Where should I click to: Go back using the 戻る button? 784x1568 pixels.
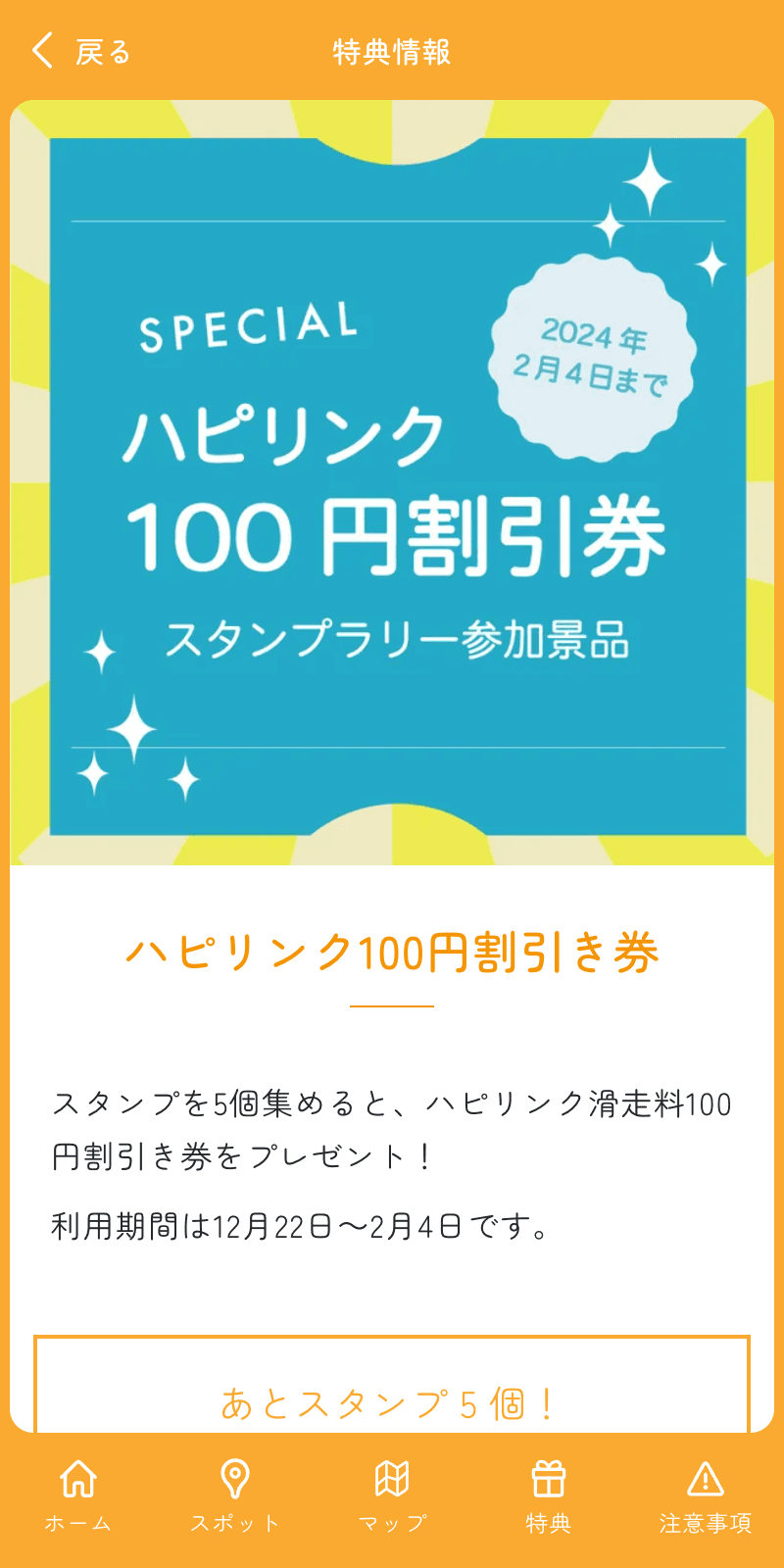tap(80, 51)
